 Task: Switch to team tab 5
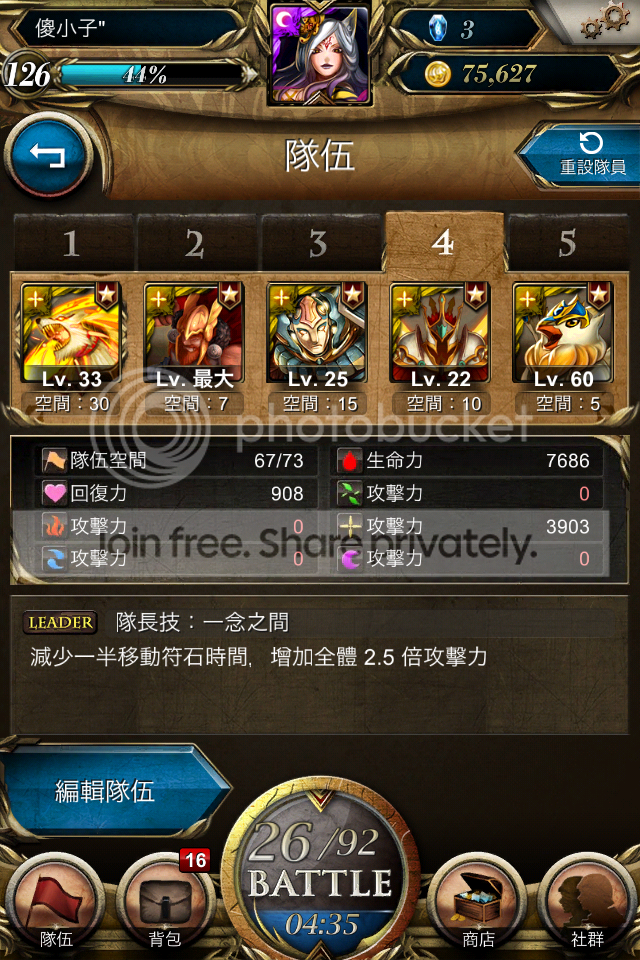pos(567,243)
